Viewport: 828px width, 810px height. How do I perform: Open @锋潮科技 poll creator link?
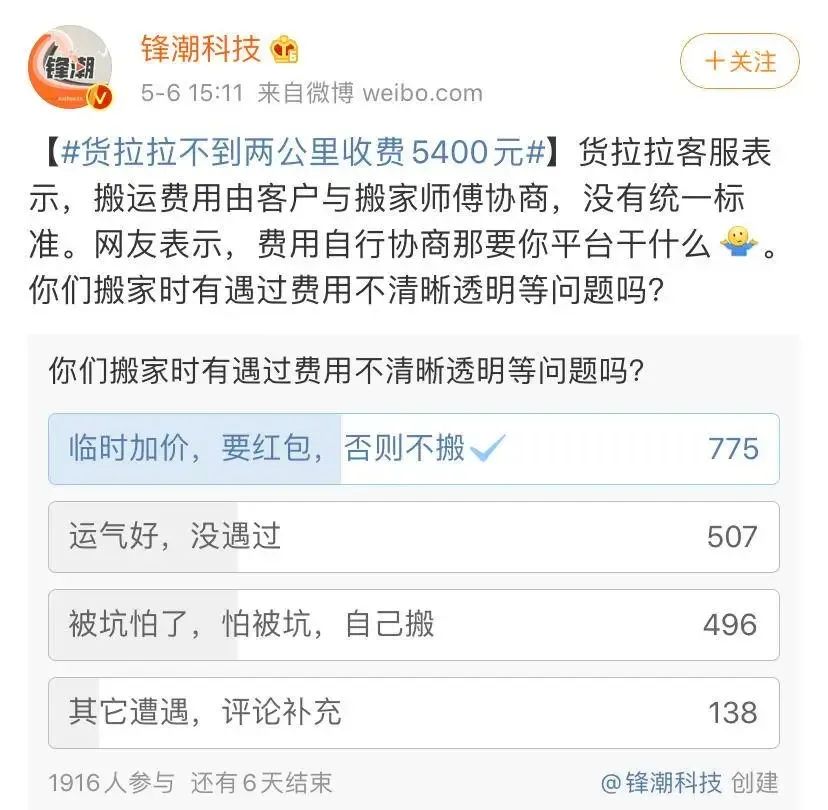tap(661, 782)
